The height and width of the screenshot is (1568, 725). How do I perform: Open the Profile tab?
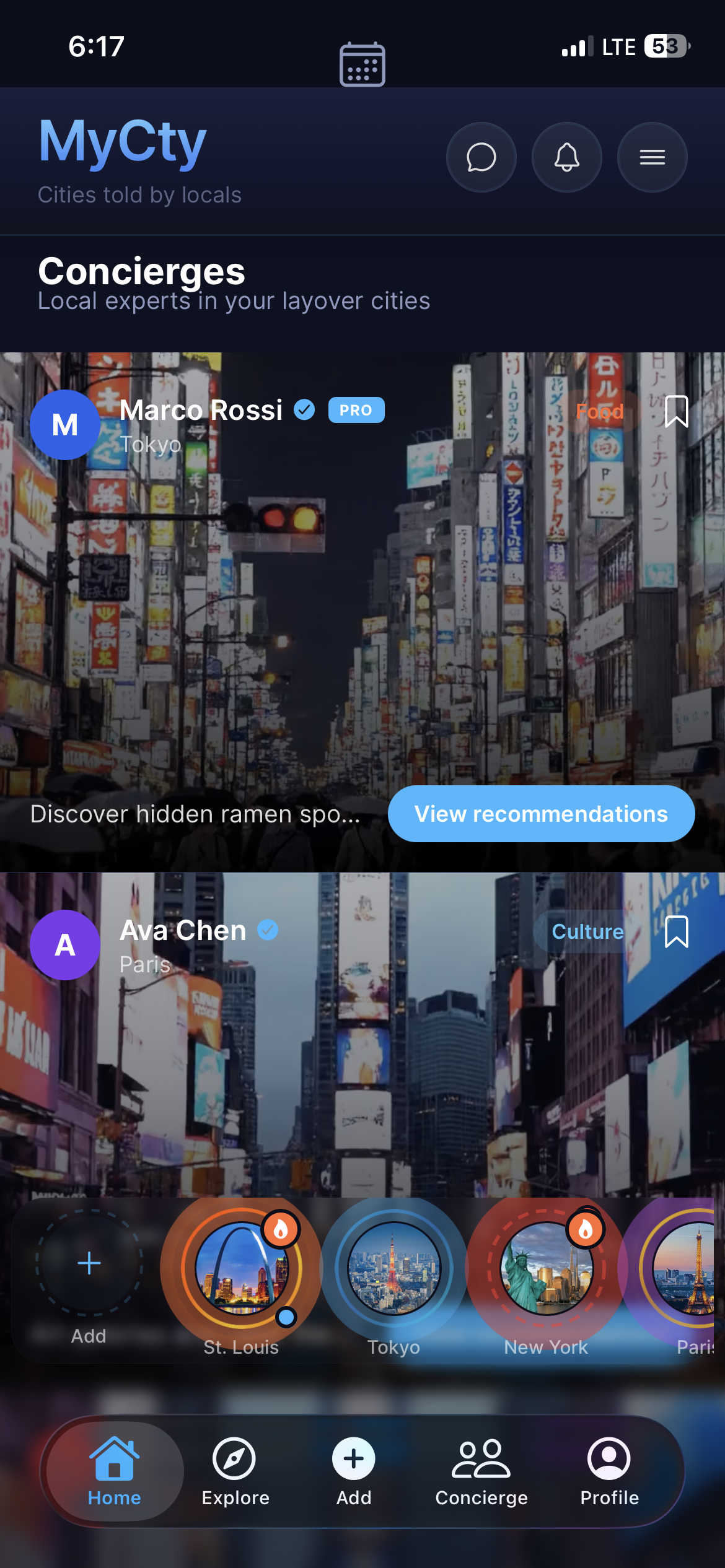[x=609, y=1471]
